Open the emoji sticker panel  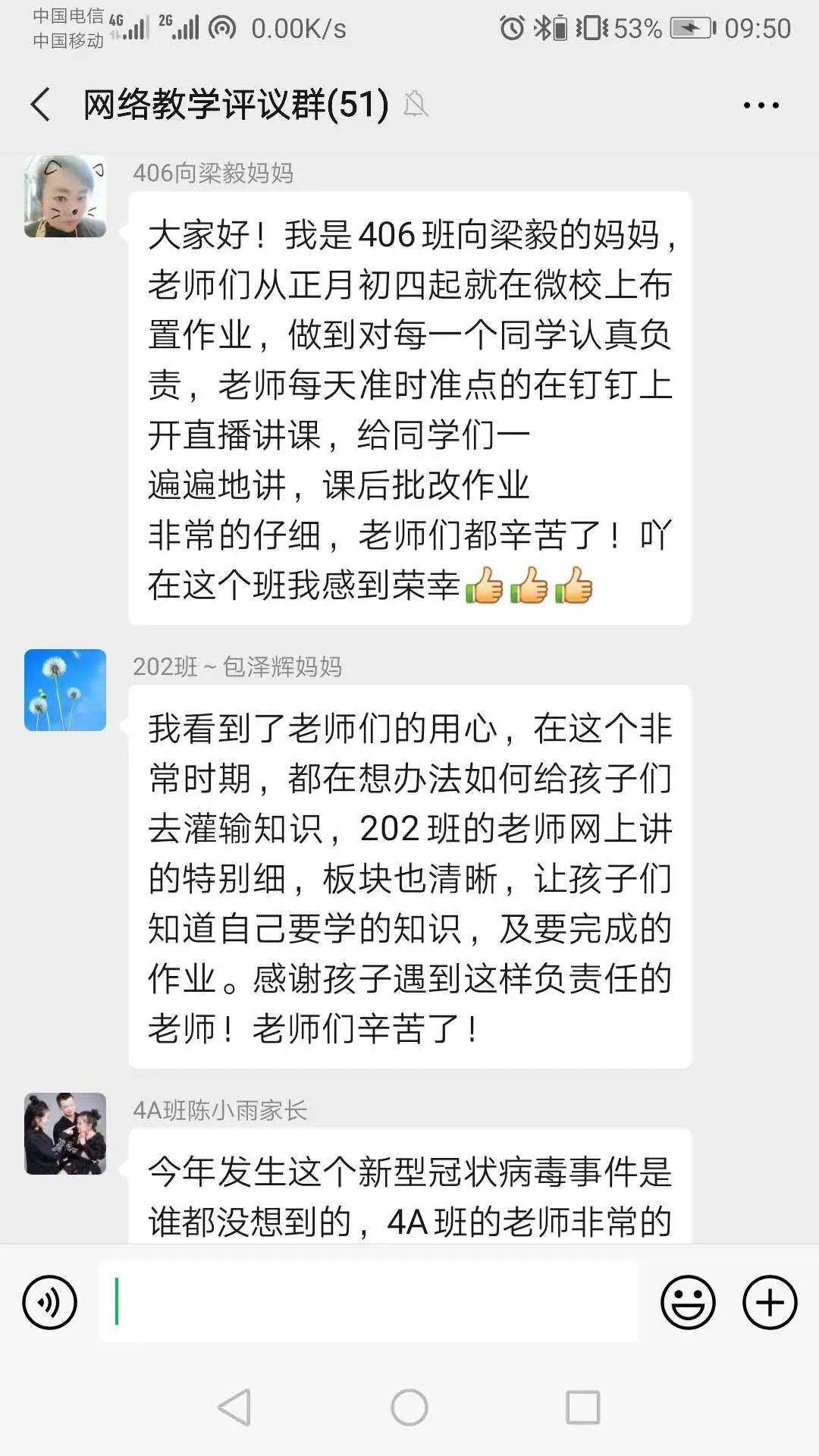(x=688, y=1303)
